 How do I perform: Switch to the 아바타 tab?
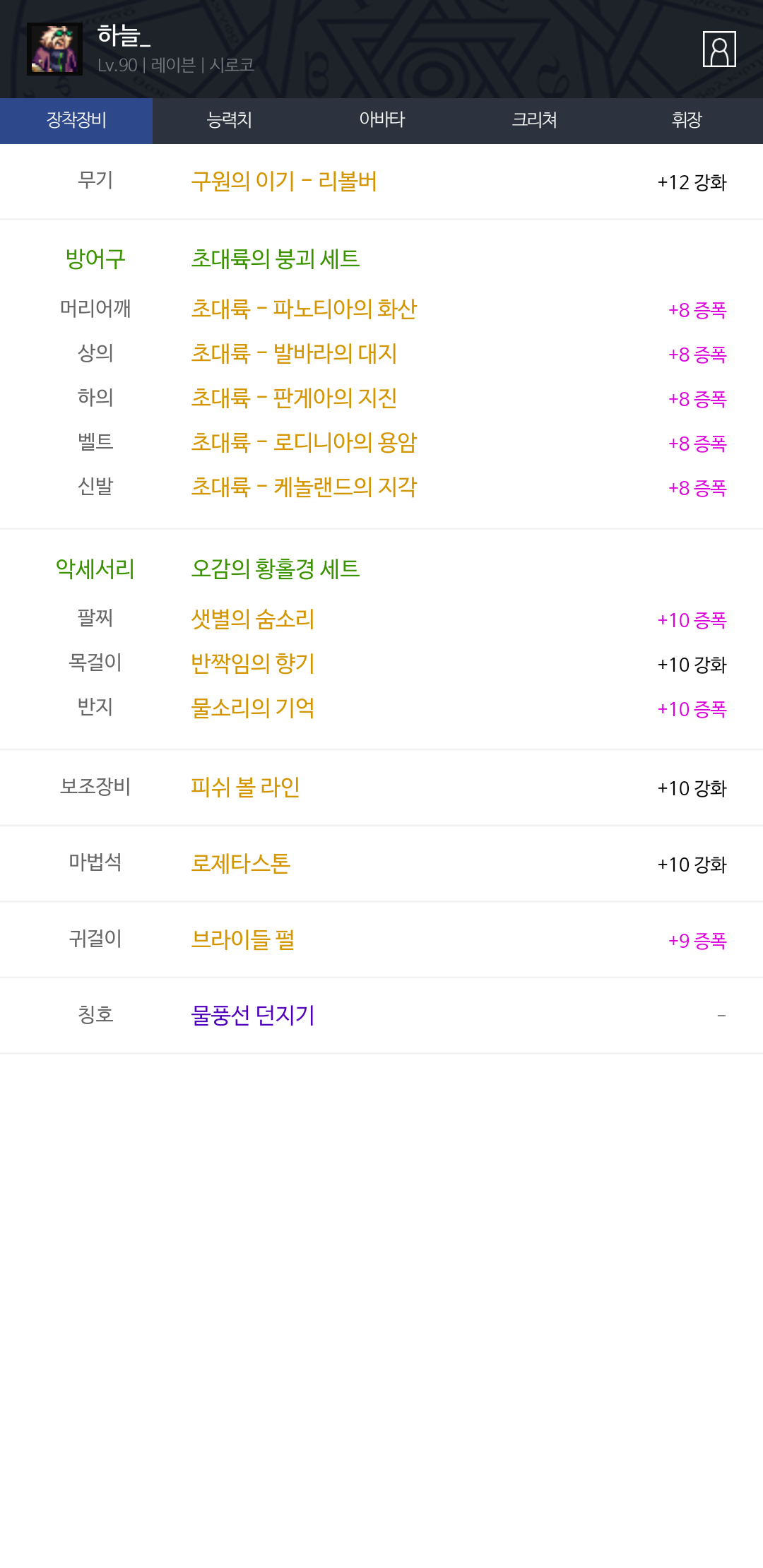click(381, 121)
